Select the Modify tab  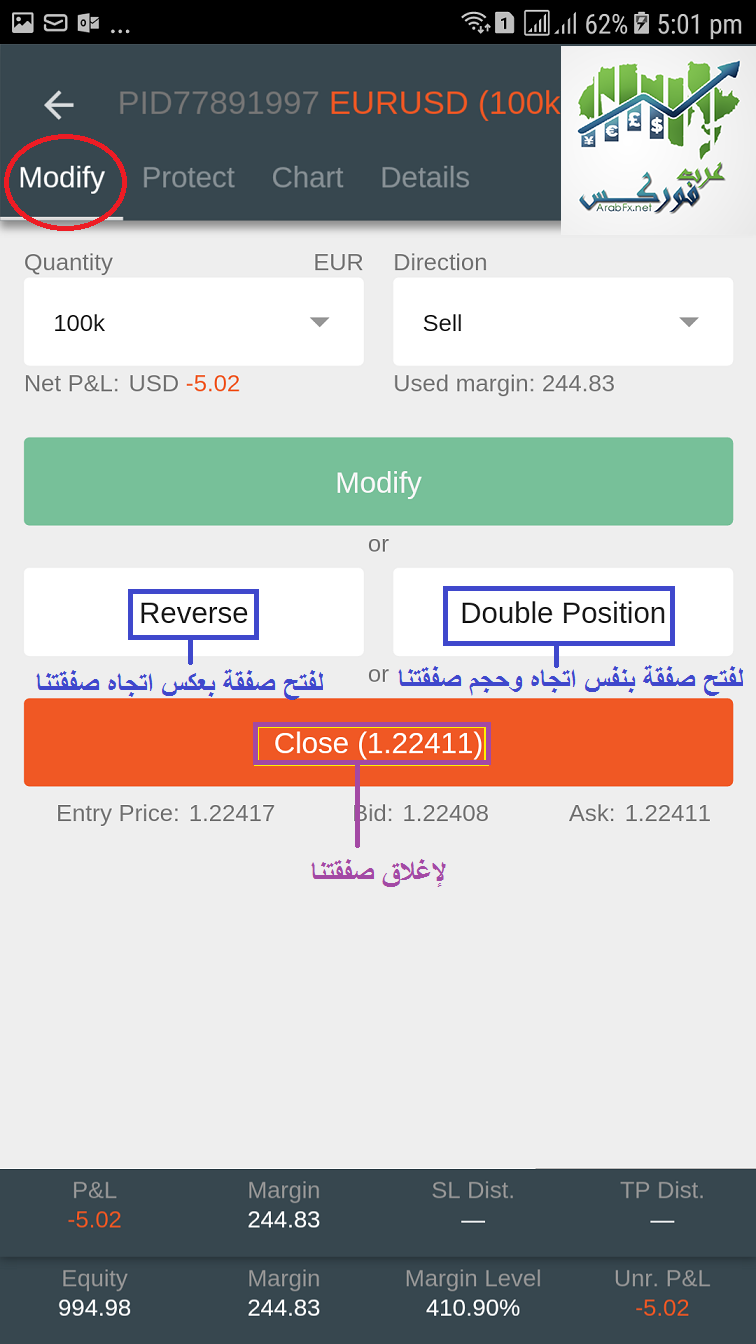(62, 178)
